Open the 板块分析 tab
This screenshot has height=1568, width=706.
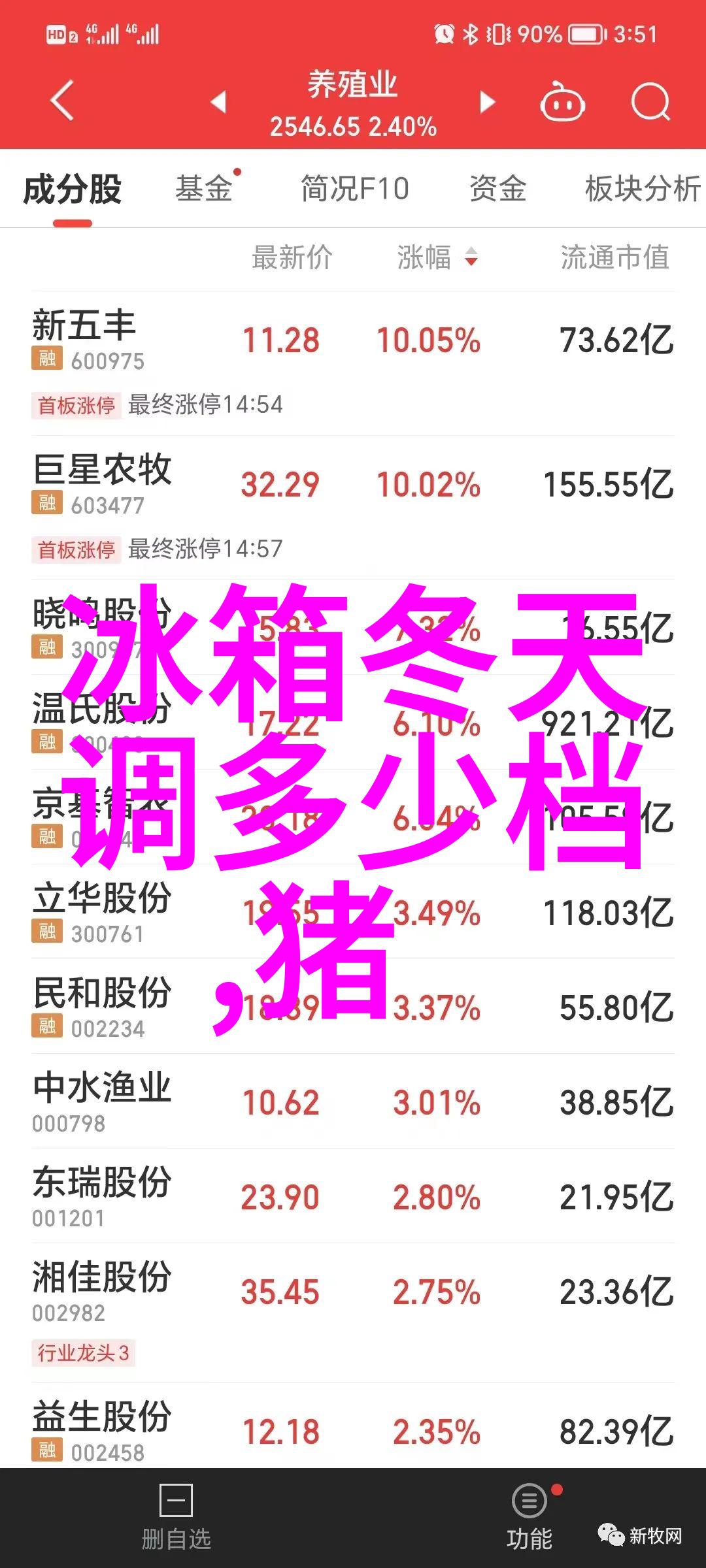point(643,188)
